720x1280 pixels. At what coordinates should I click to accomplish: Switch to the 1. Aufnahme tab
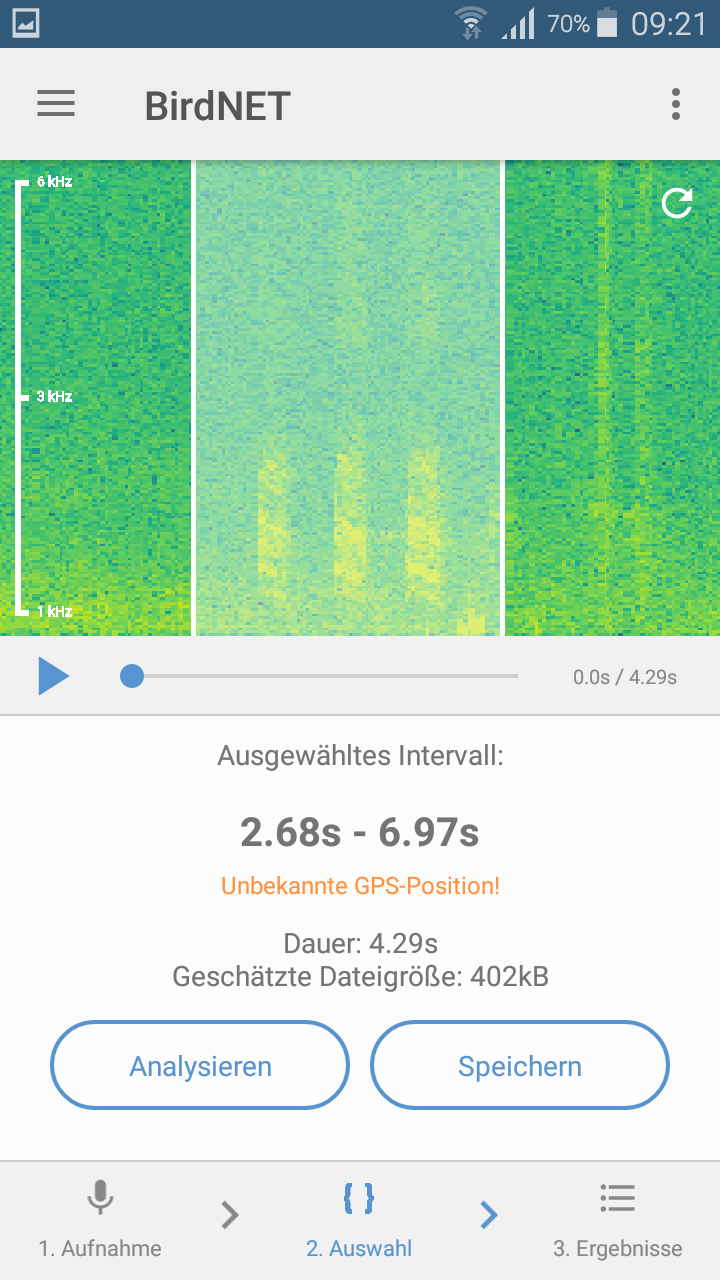click(x=100, y=1220)
